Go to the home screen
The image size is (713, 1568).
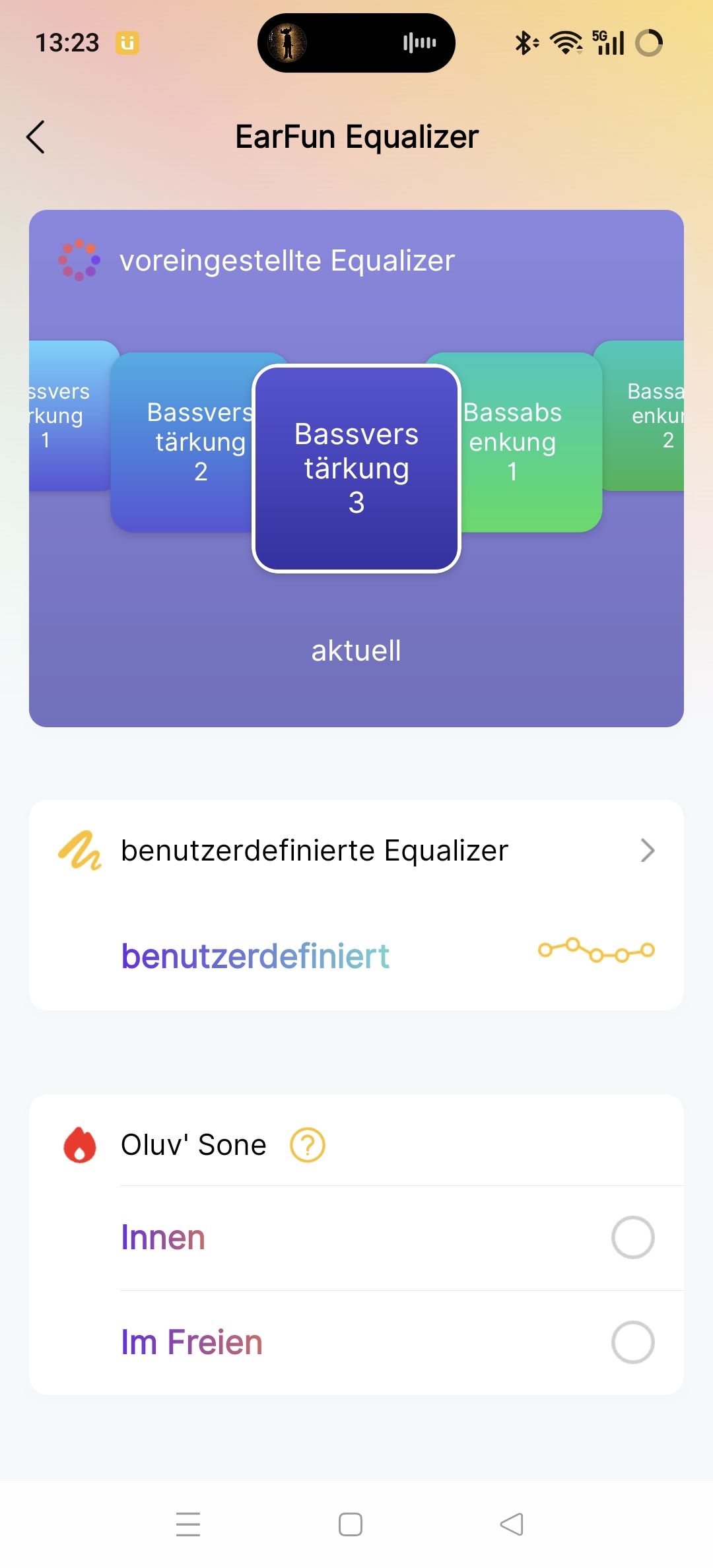[x=351, y=1524]
